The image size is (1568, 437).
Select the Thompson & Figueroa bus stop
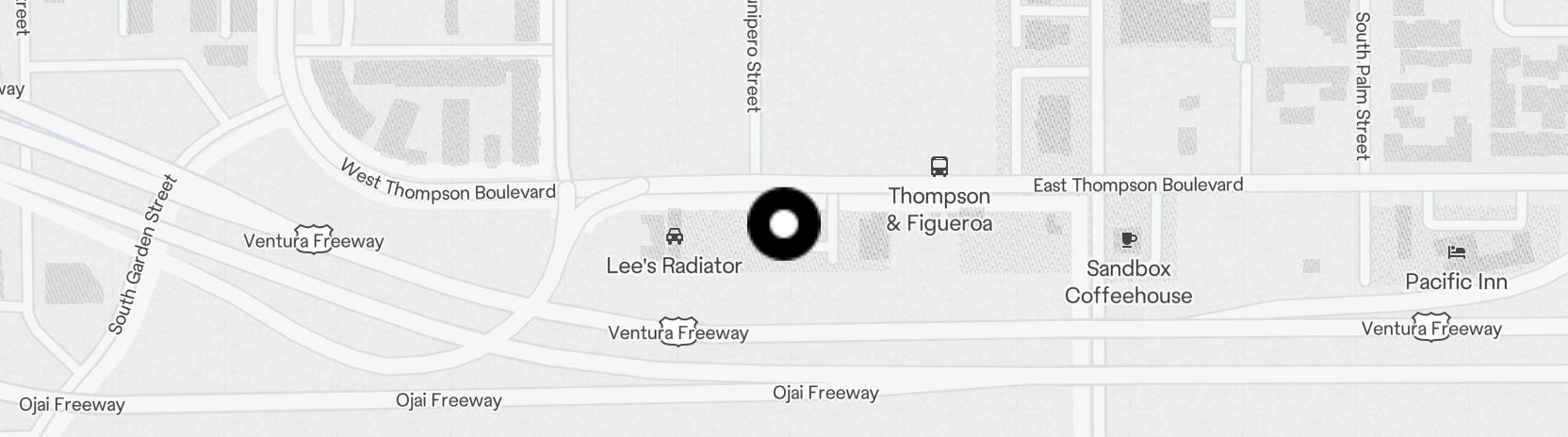pyautogui.click(x=939, y=168)
